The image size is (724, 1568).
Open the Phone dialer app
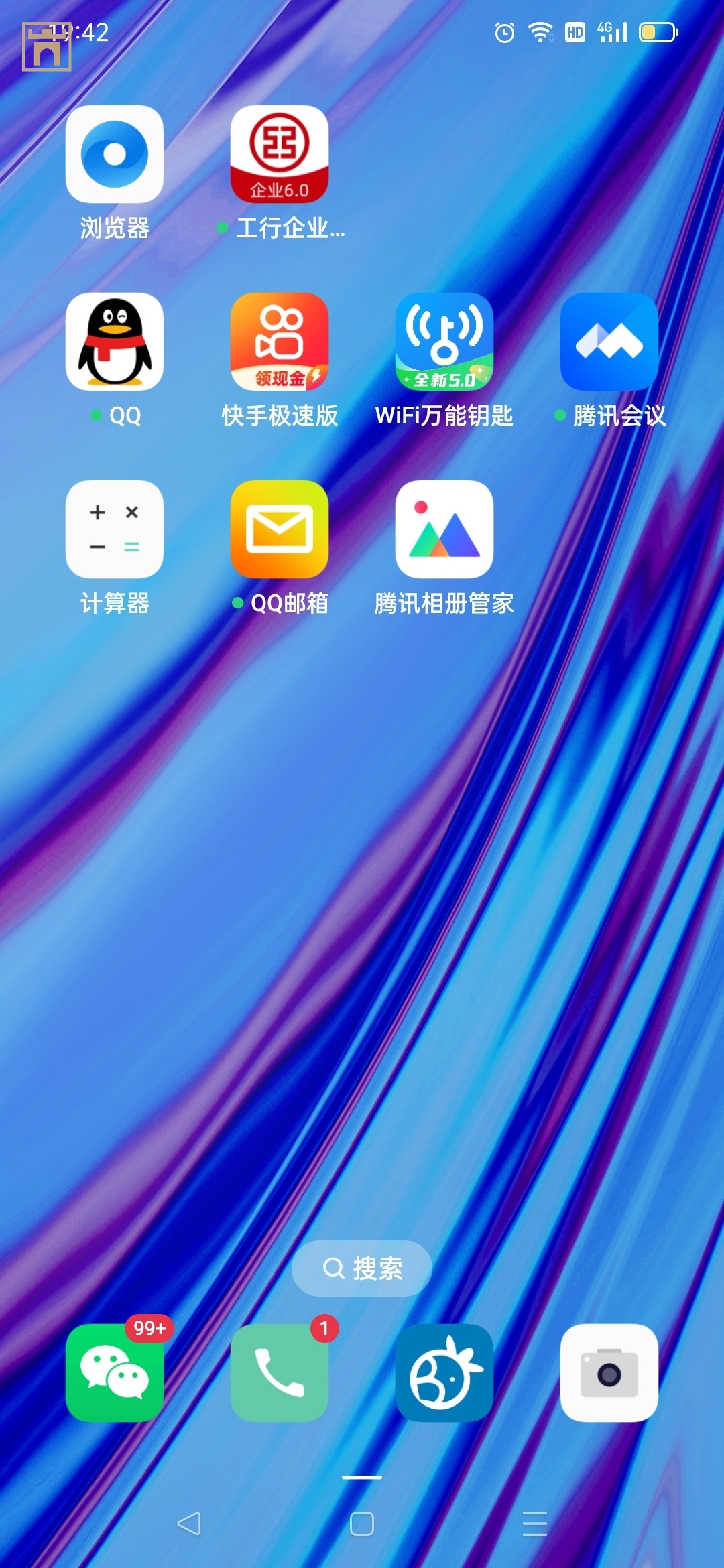[x=280, y=1372]
